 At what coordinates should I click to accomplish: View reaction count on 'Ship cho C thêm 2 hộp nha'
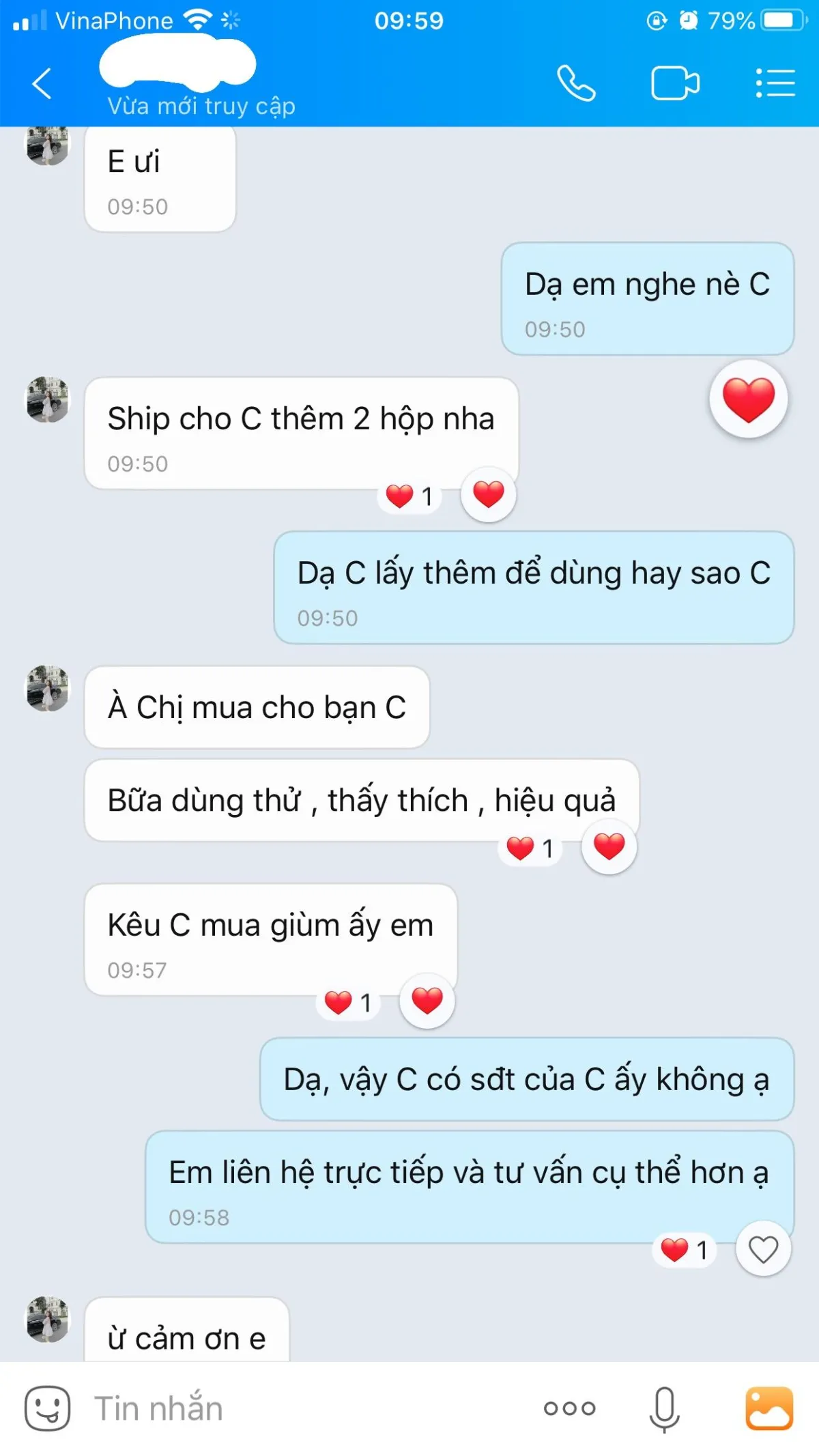(x=409, y=496)
